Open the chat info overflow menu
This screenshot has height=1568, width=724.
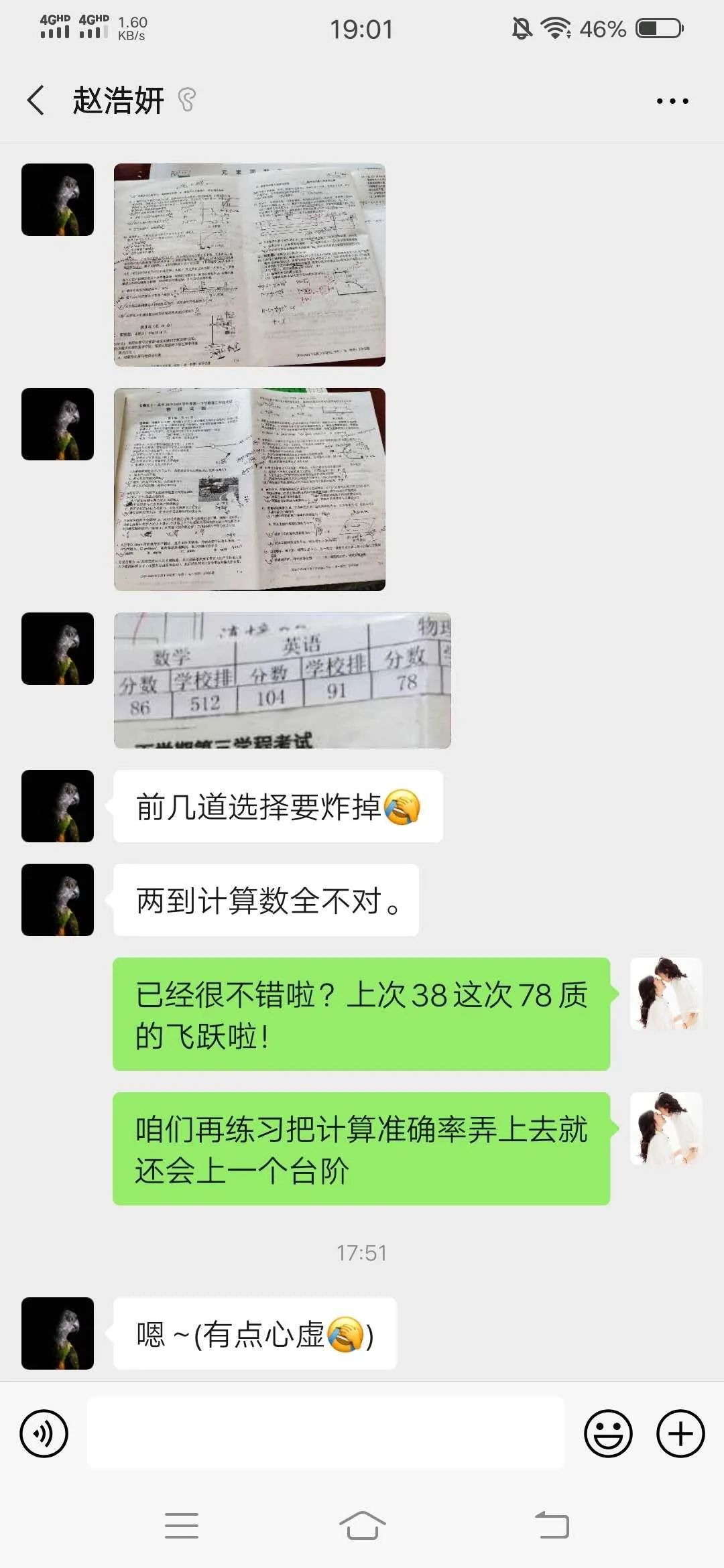672,101
